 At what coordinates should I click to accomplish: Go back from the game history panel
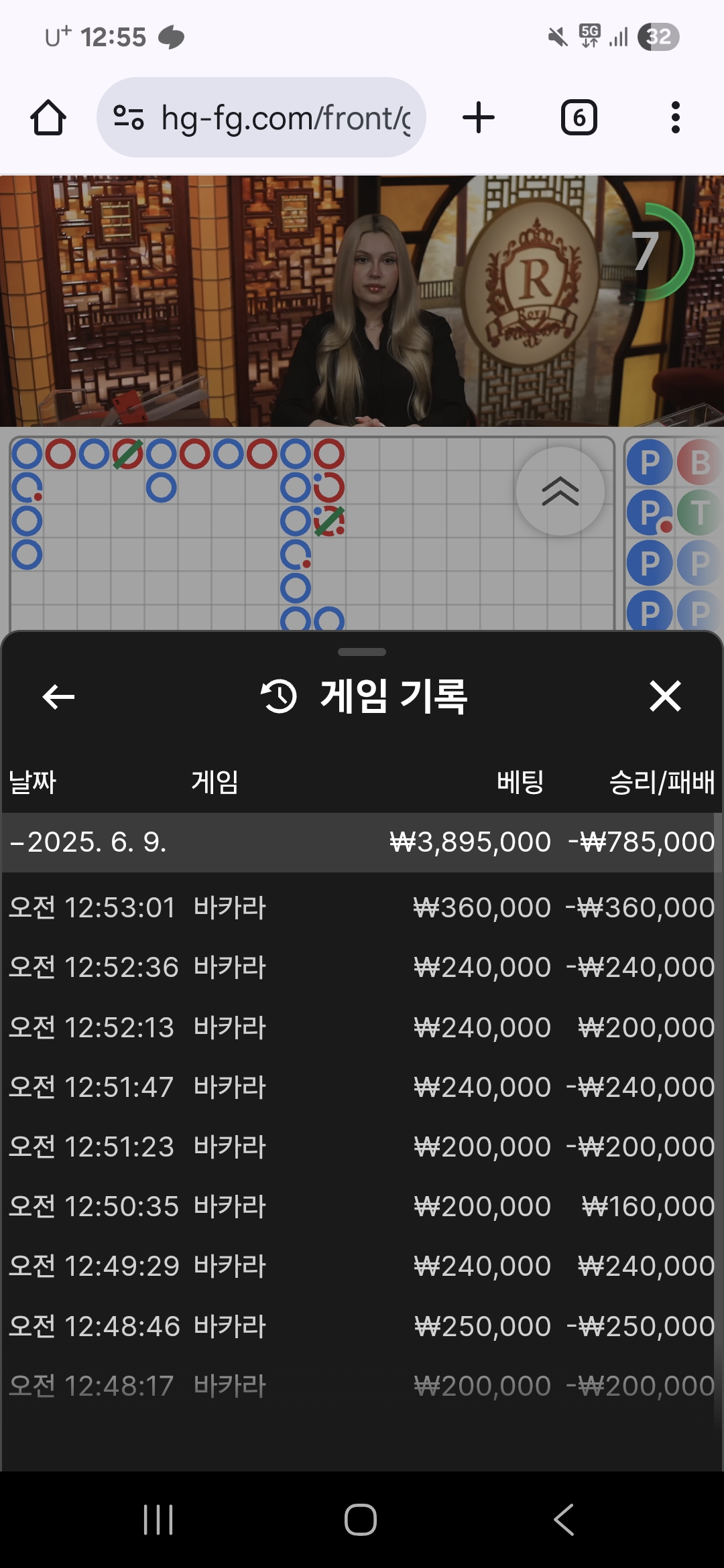(58, 697)
